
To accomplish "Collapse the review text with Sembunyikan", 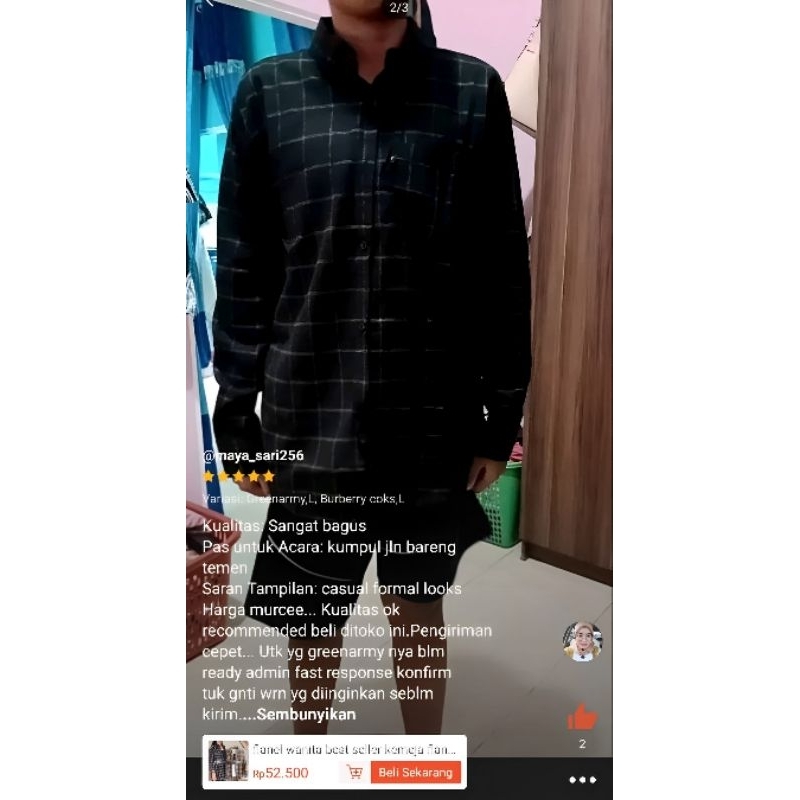I will [x=306, y=715].
